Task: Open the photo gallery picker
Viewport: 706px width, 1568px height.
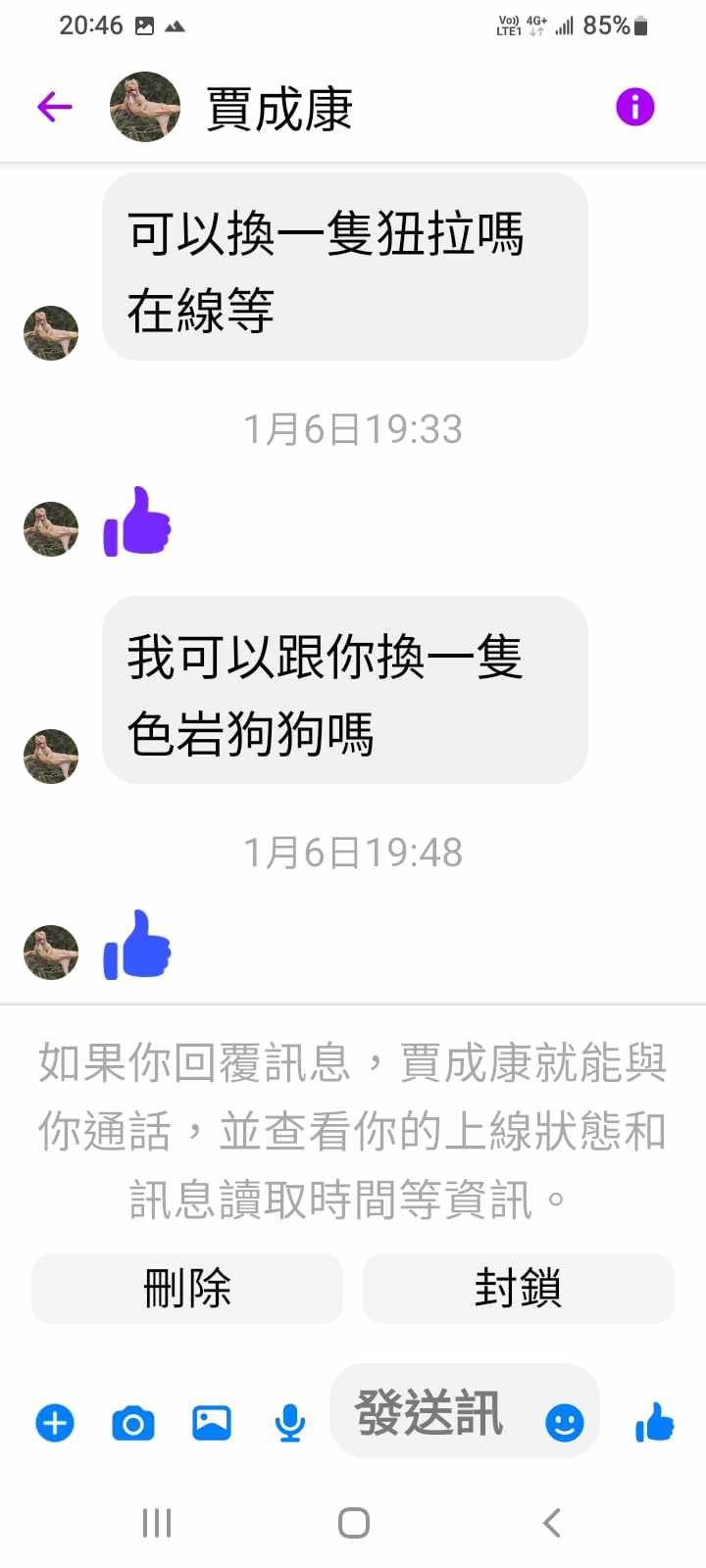Action: click(x=212, y=1422)
